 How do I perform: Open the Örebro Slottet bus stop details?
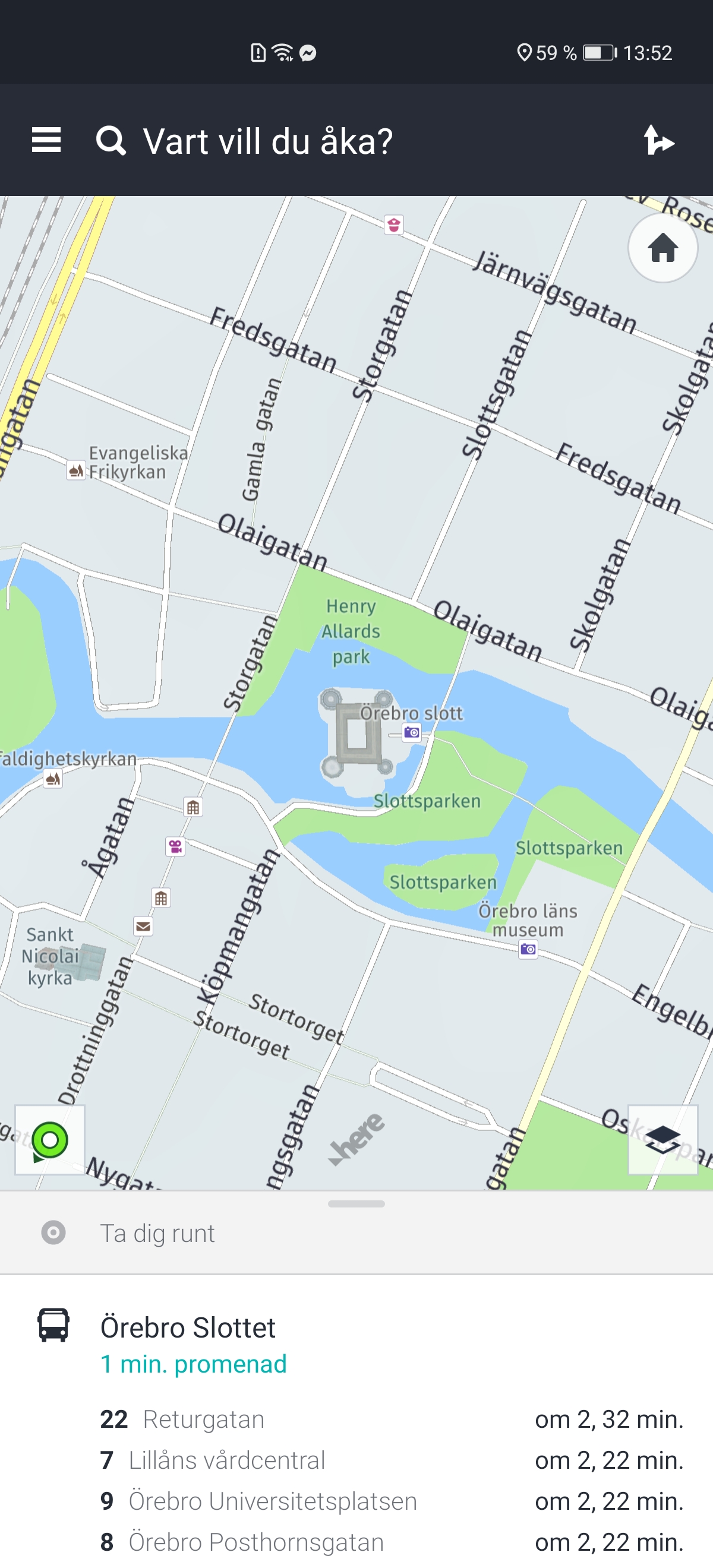[x=188, y=1328]
